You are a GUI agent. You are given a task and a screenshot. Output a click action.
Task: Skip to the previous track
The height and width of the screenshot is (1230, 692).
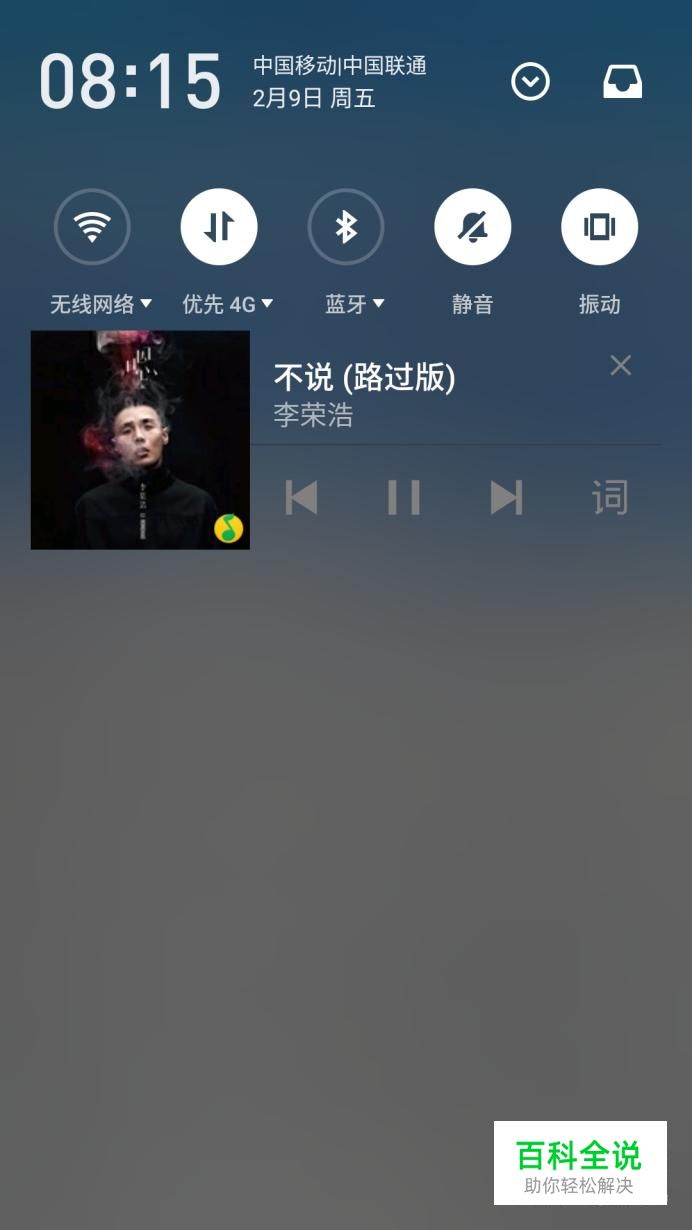(301, 497)
